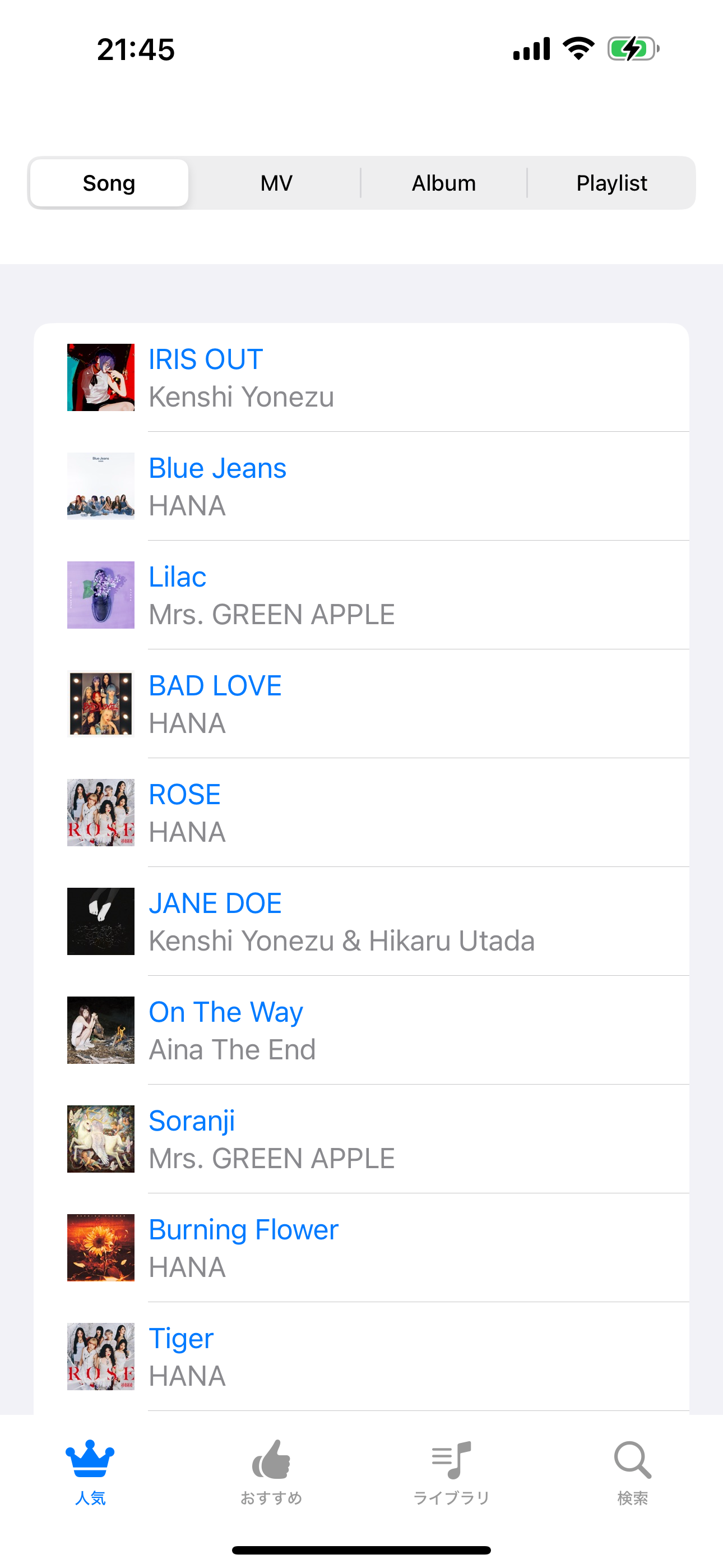Open IRIS OUT by Kenshi Yonezu
This screenshot has height=1568, width=723.
tap(361, 377)
